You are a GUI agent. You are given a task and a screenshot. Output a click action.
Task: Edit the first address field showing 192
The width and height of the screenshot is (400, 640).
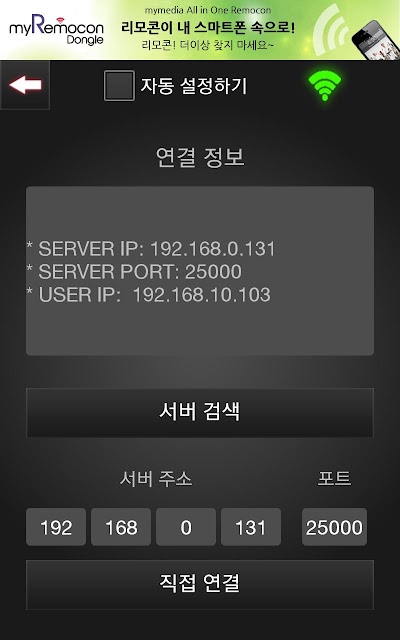point(56,527)
